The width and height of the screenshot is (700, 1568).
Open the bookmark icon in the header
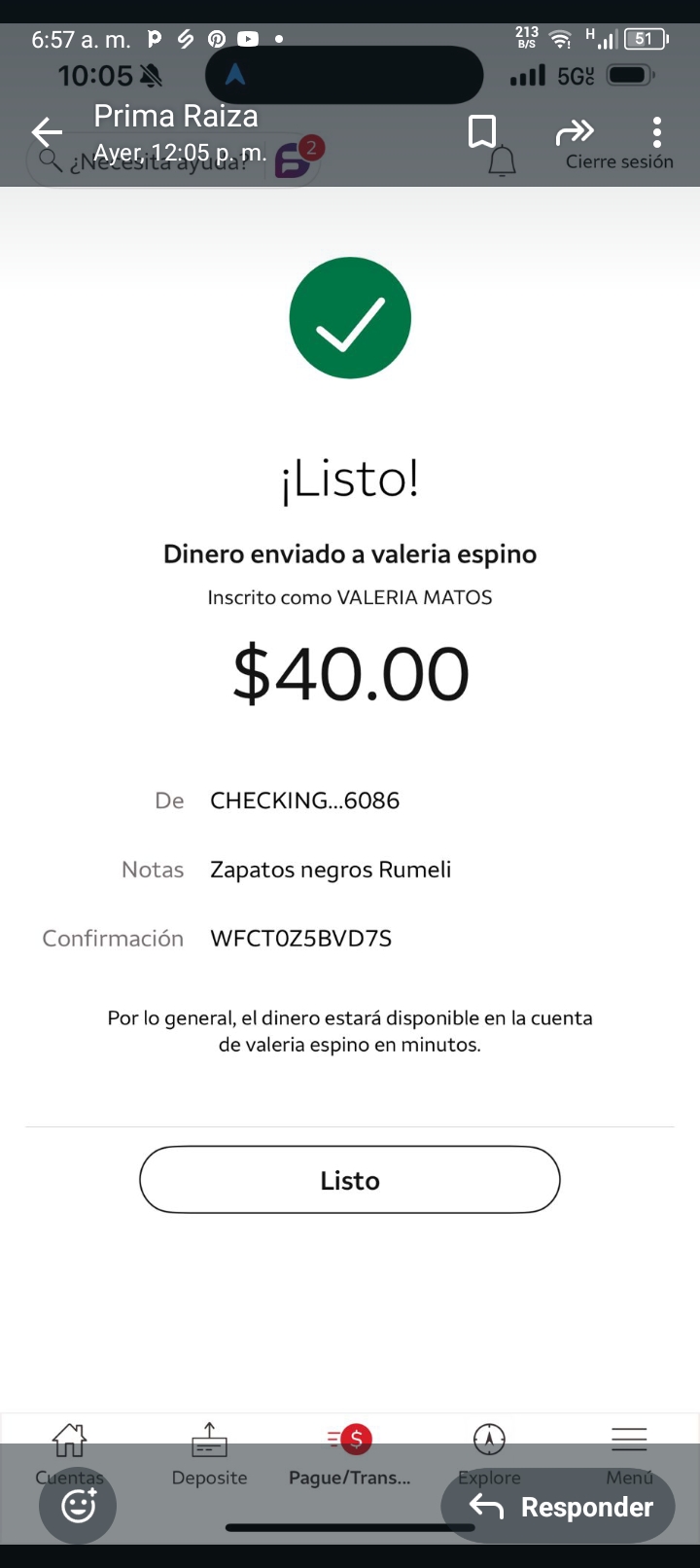coord(483,132)
